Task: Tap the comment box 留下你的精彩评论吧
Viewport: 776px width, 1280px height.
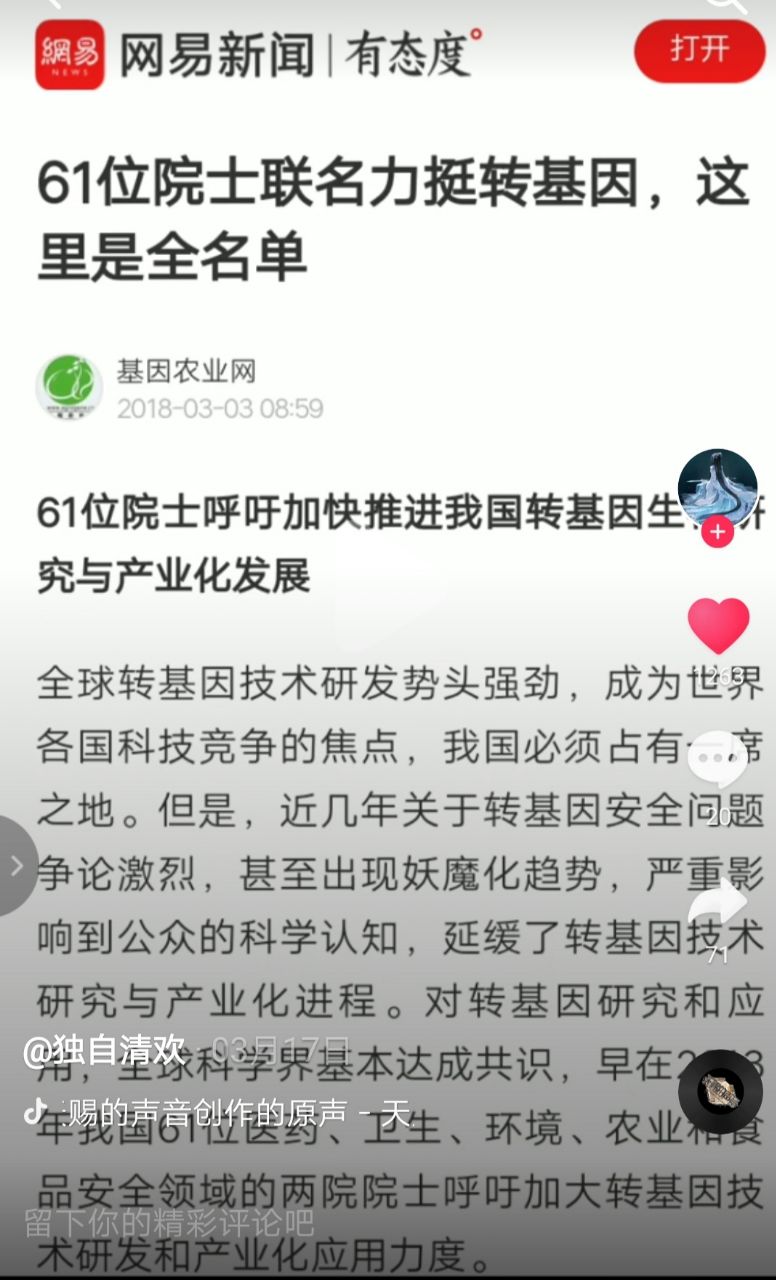Action: click(170, 1222)
